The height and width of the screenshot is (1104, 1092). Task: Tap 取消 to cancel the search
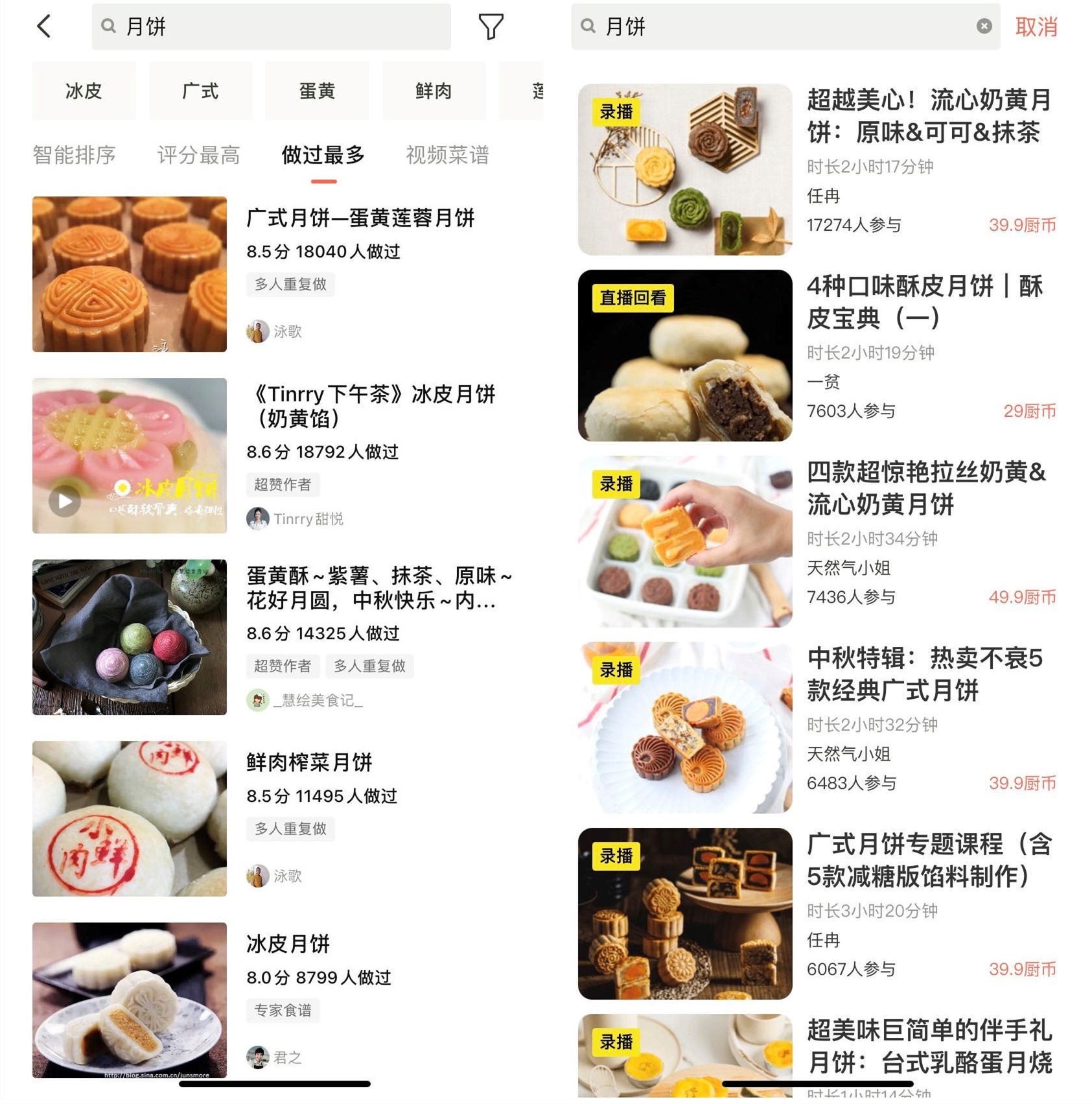click(x=1036, y=27)
